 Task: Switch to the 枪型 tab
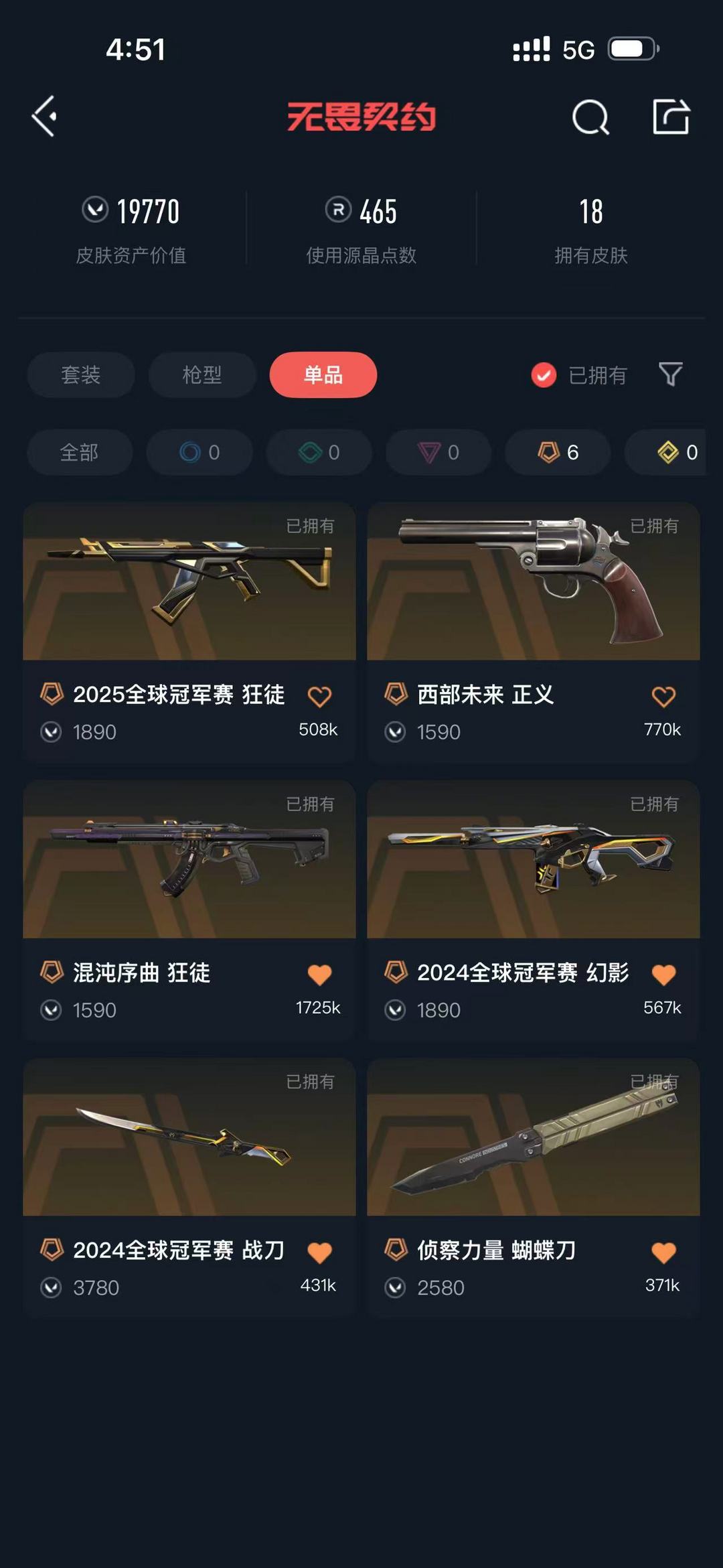pyautogui.click(x=202, y=376)
